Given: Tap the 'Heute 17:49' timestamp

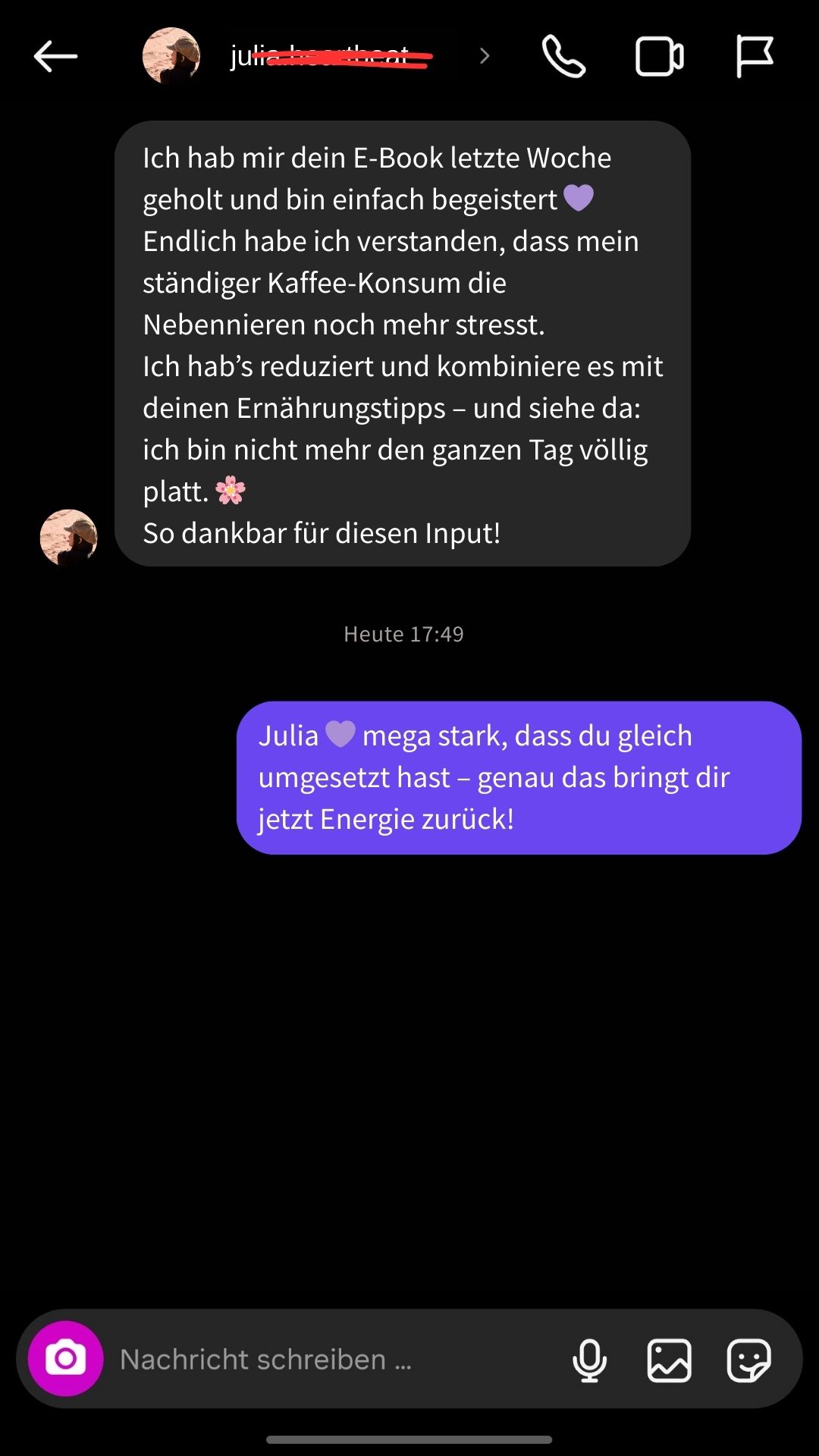Looking at the screenshot, I should pos(403,633).
